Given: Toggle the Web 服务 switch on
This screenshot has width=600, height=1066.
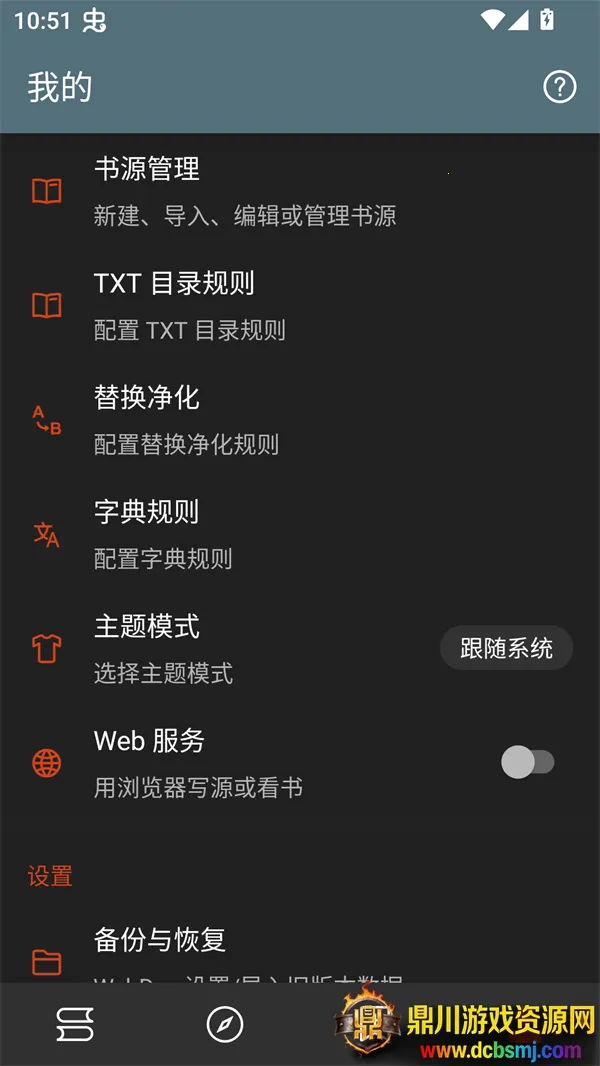Looking at the screenshot, I should coord(527,763).
